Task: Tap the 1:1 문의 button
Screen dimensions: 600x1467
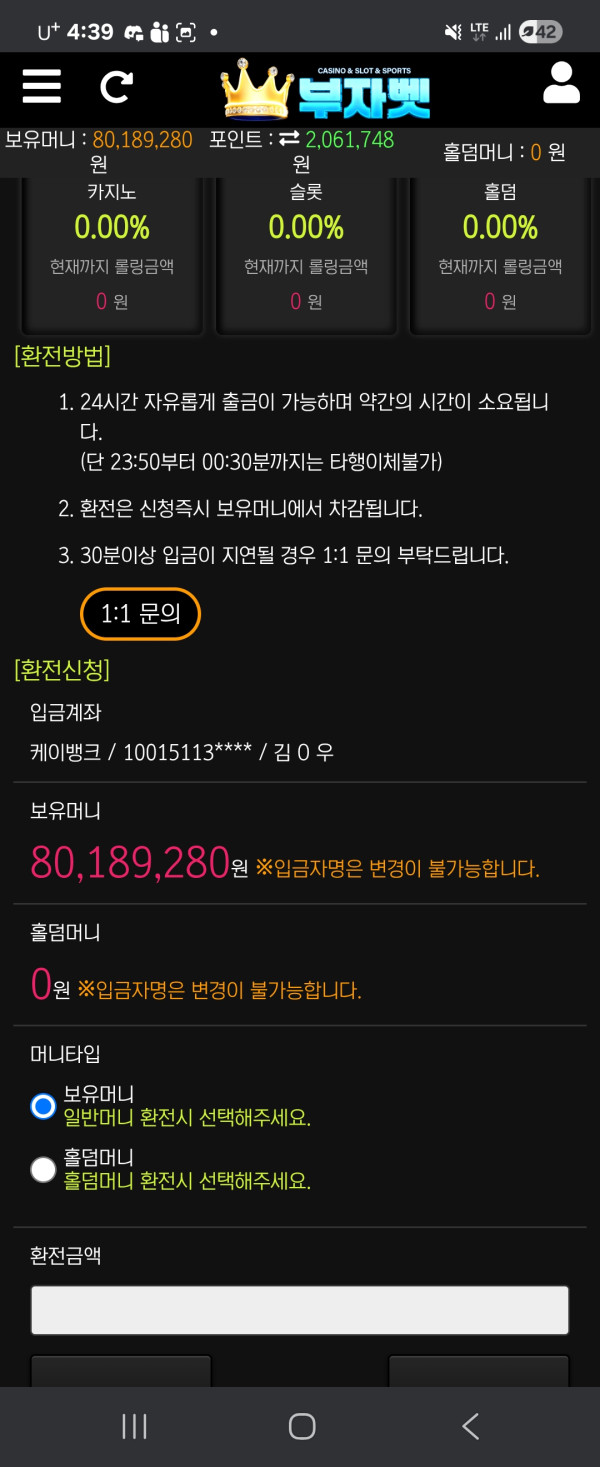Action: [140, 613]
